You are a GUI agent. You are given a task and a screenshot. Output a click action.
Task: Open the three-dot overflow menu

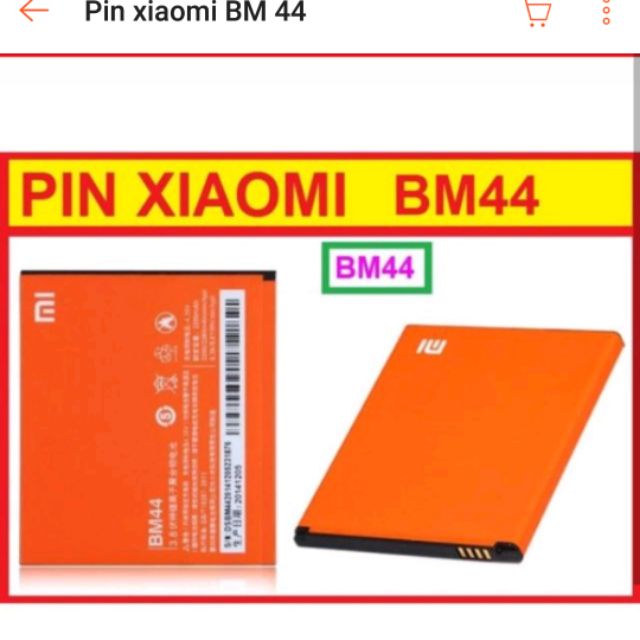click(x=606, y=11)
